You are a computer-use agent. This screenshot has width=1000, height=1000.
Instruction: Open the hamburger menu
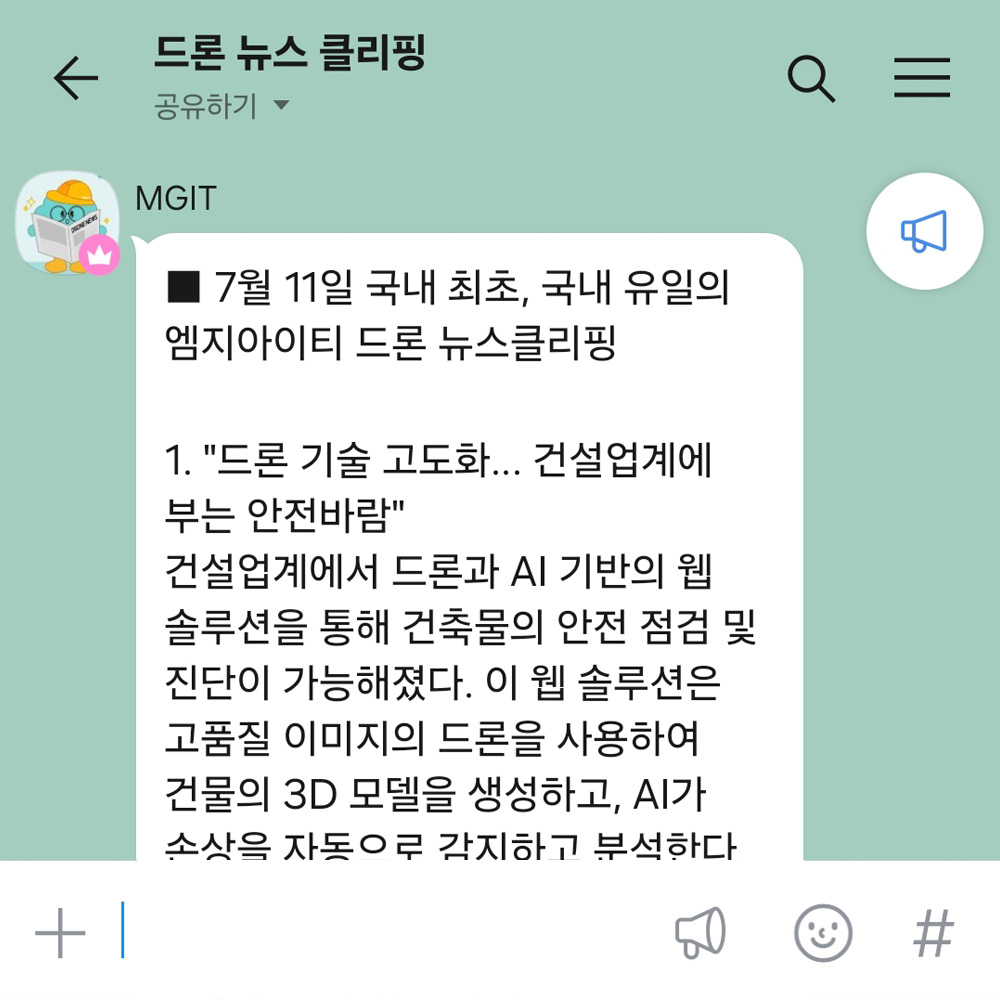point(921,78)
